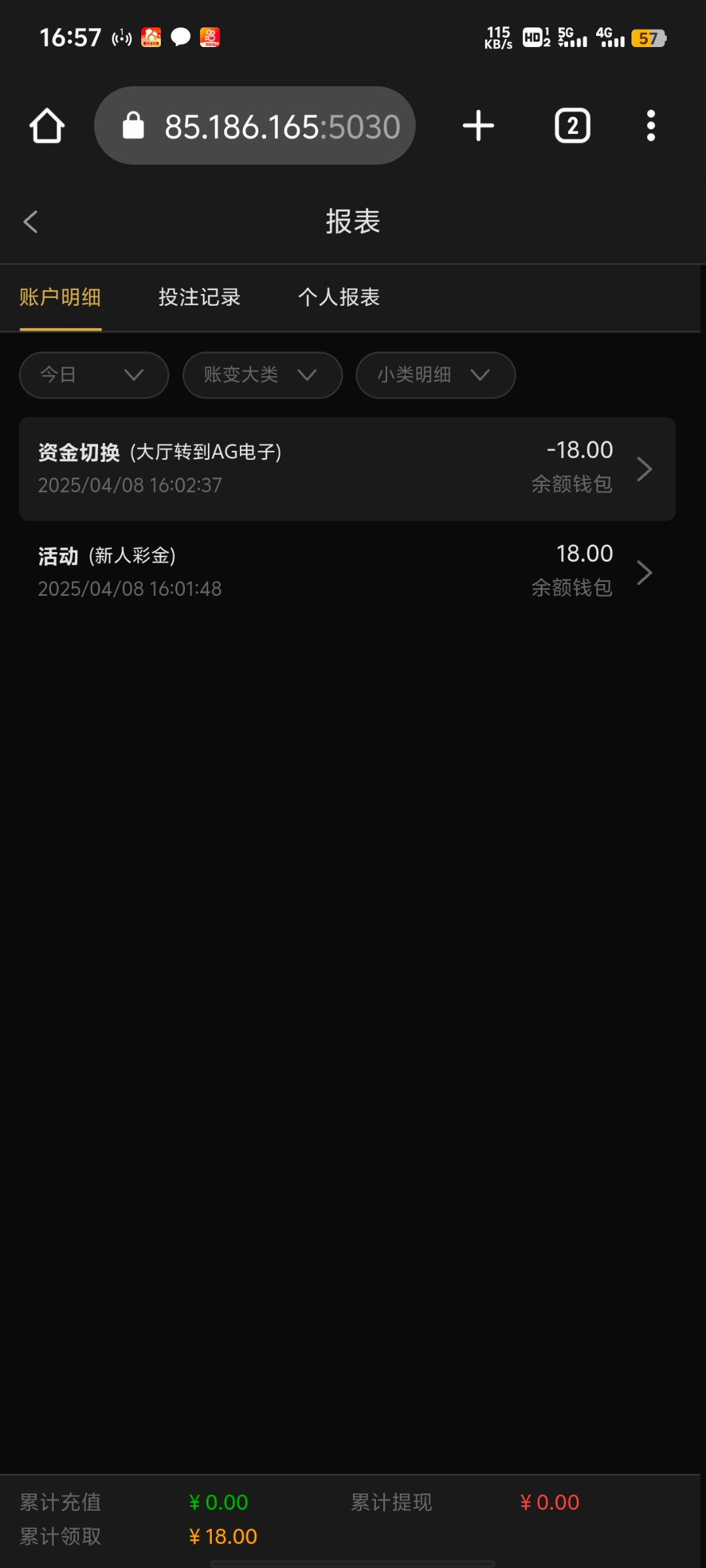
Task: Switch to the 个人报表 tab
Action: click(339, 297)
